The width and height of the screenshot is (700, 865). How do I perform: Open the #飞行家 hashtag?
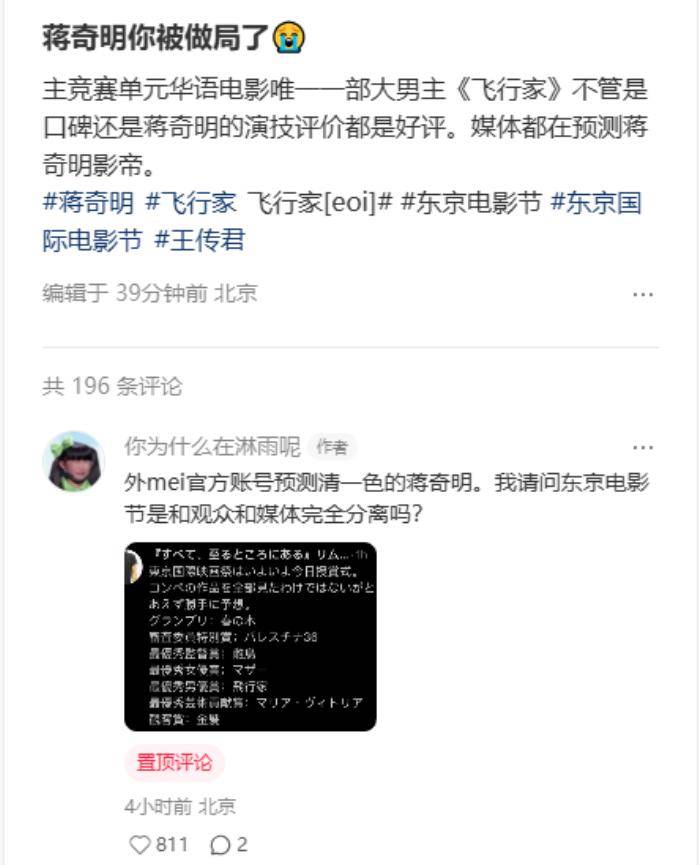[x=191, y=203]
